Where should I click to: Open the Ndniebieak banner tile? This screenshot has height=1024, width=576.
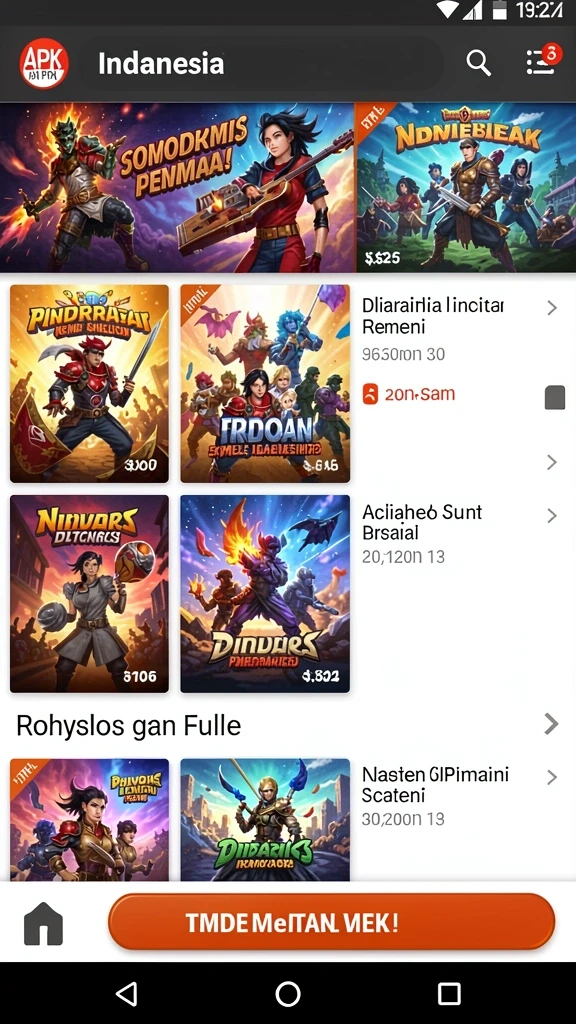pos(466,187)
